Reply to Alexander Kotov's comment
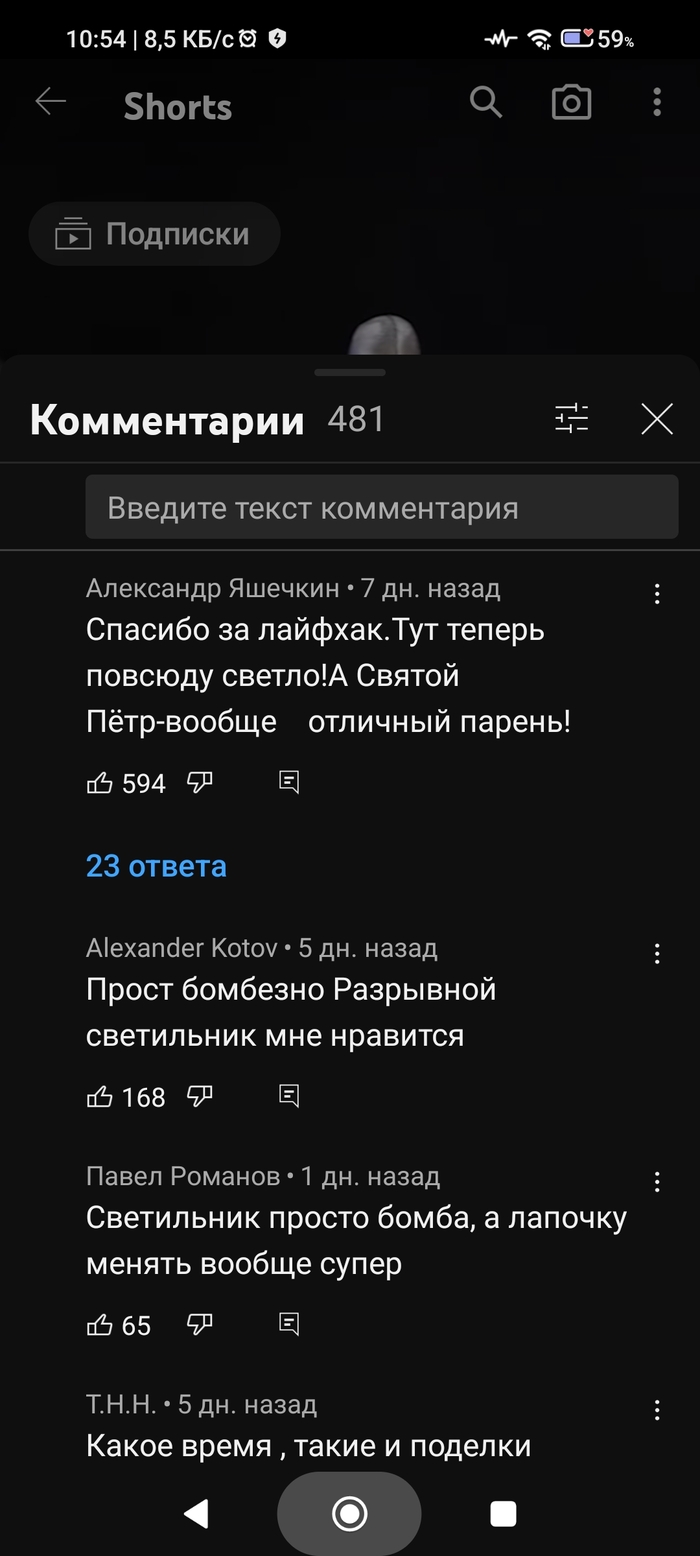The width and height of the screenshot is (700, 1556). [289, 1097]
